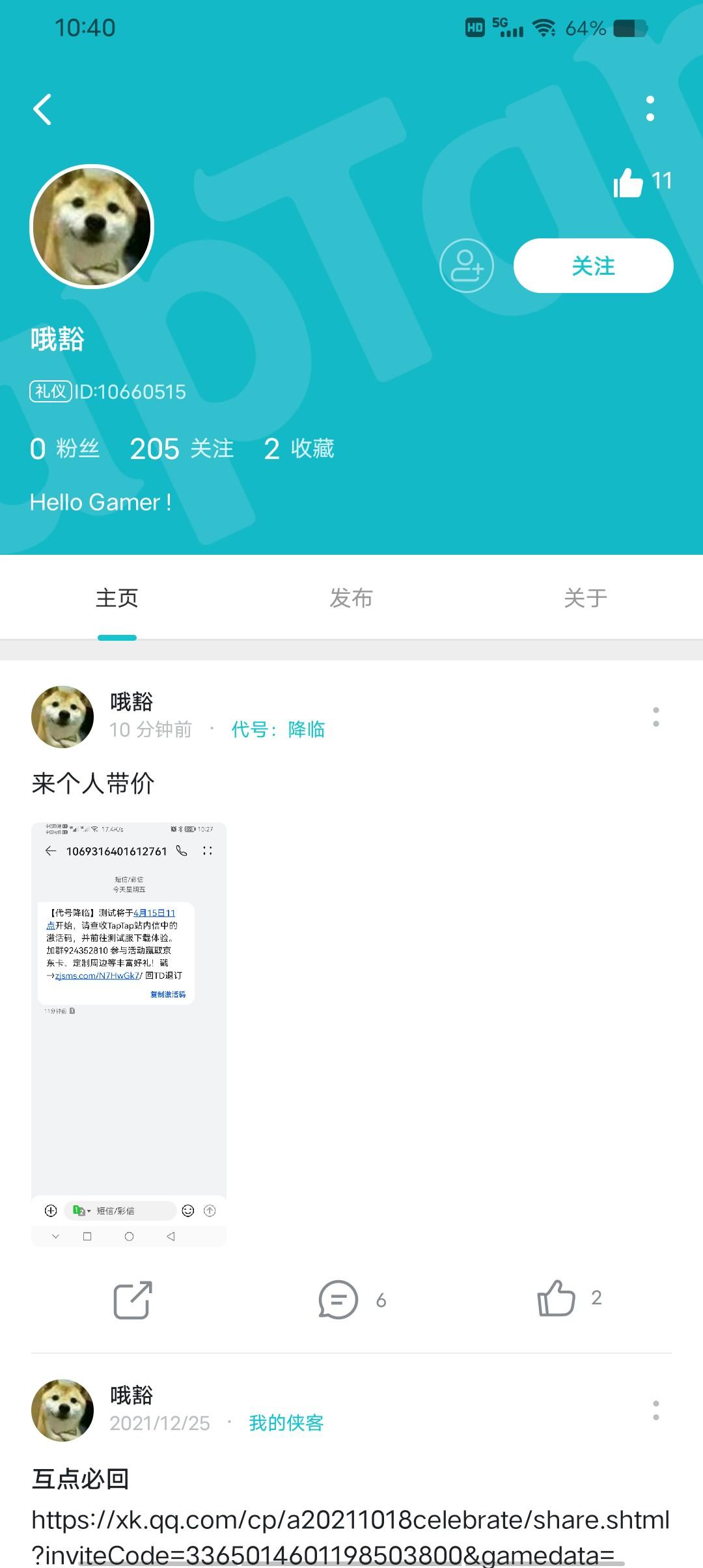Open the three-dot menu at top right
703x1568 pixels.
coord(650,108)
